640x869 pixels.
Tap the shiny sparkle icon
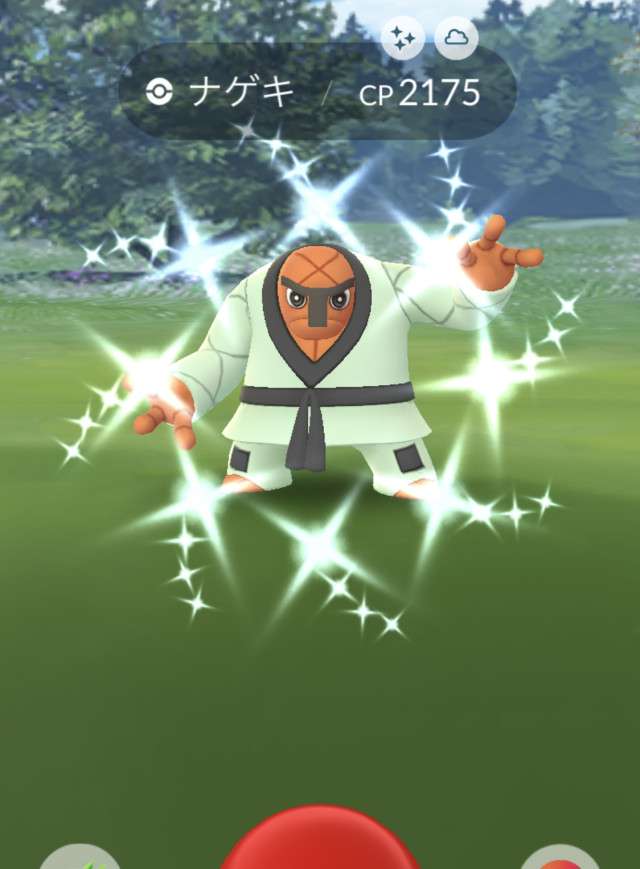403,38
